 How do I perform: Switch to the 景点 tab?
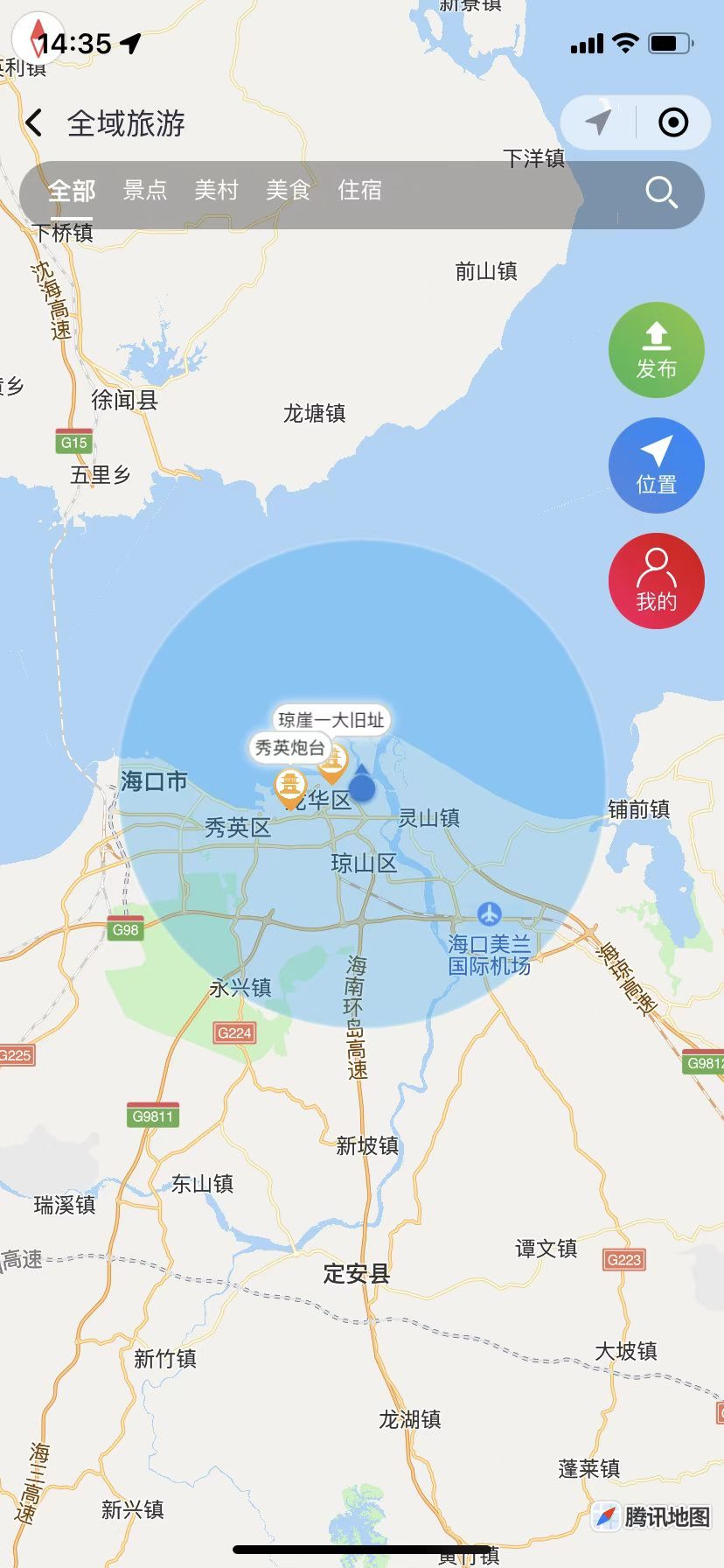[x=145, y=191]
